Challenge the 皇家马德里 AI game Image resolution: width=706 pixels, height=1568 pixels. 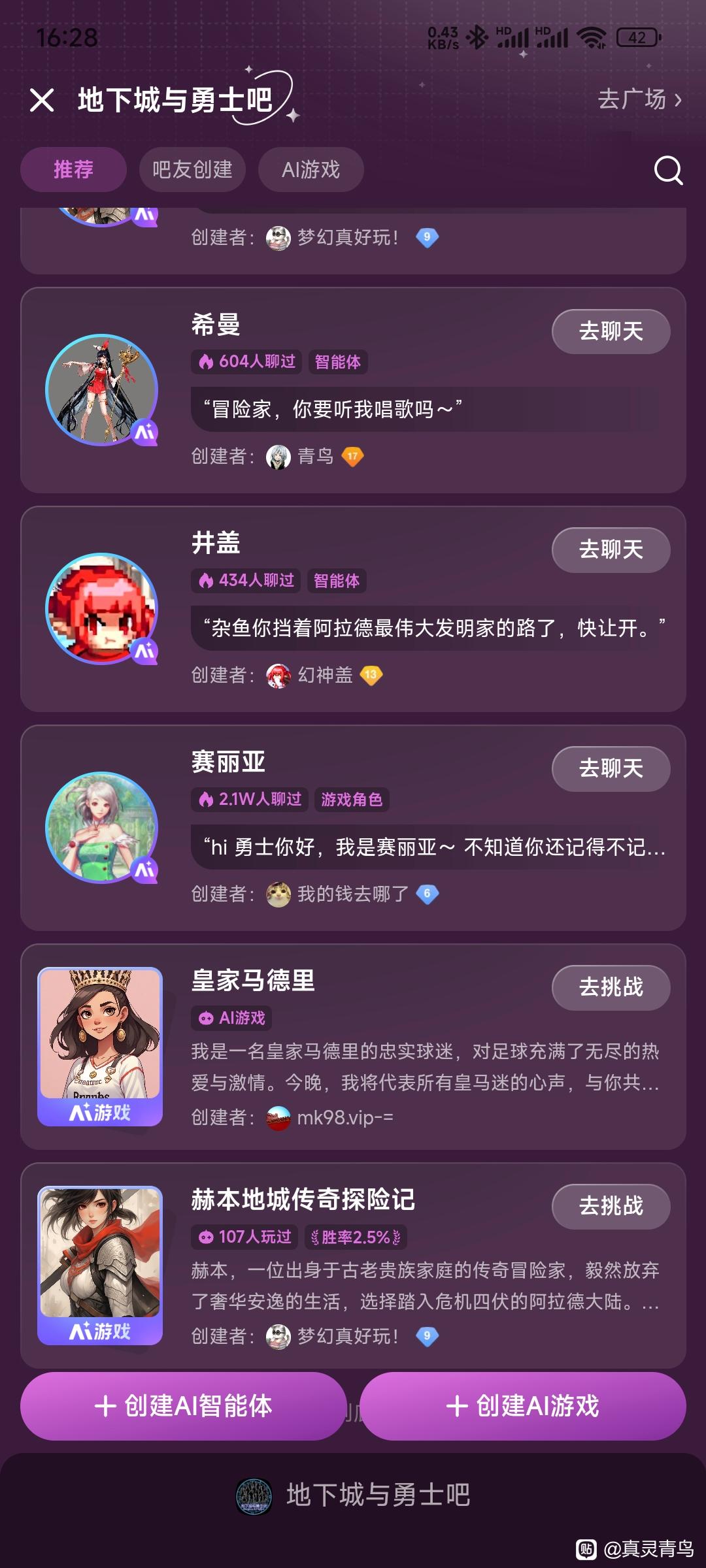pyautogui.click(x=611, y=987)
